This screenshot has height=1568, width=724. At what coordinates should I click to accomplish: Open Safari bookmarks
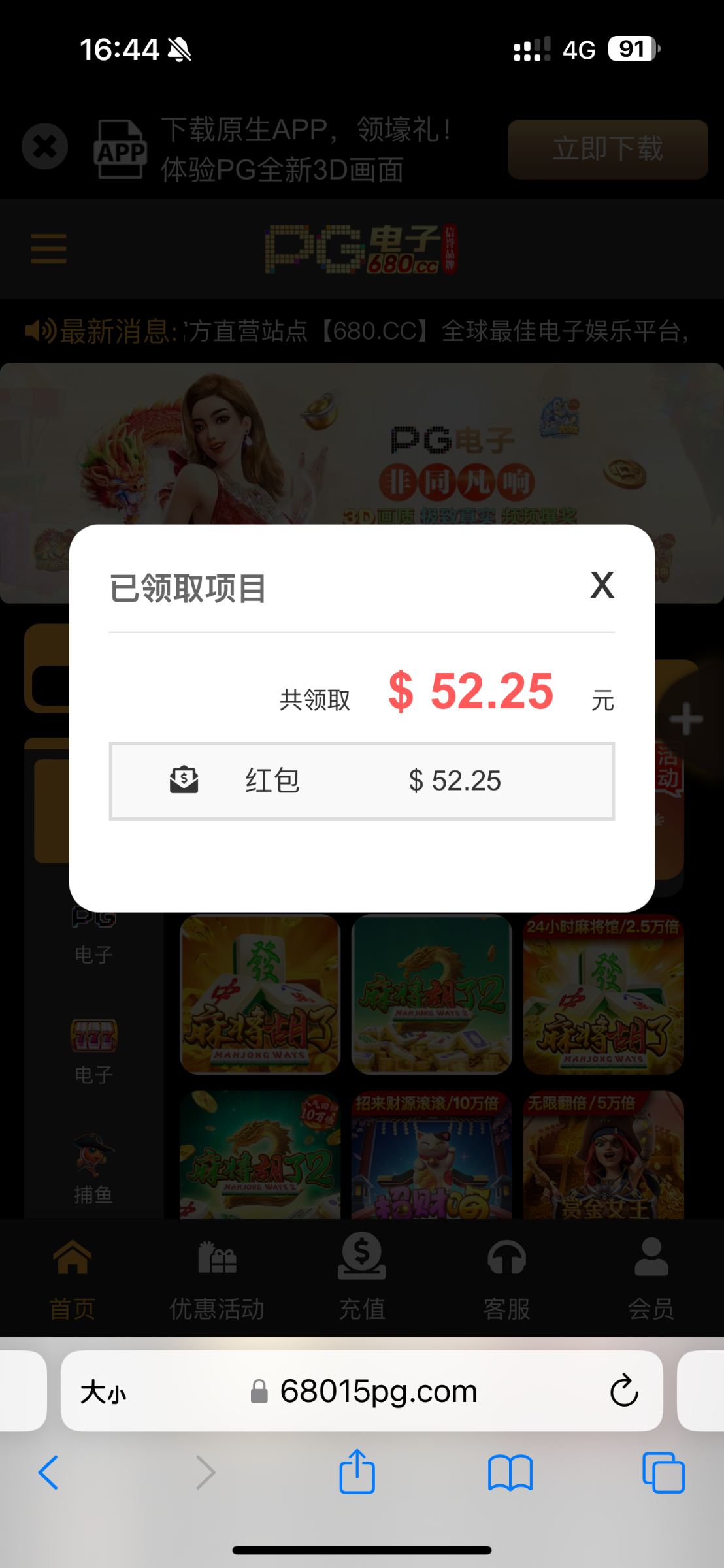click(510, 1472)
